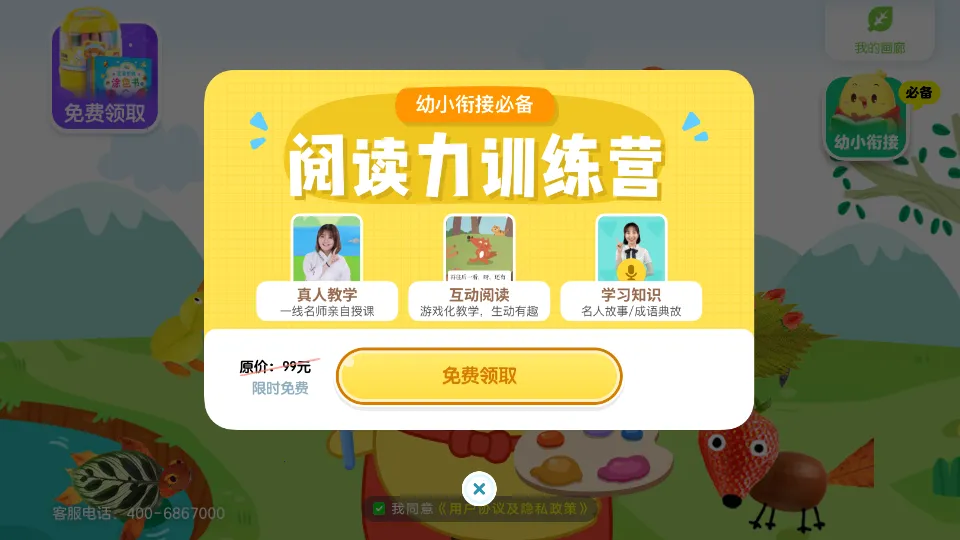The image size is (960, 540).
Task: Close the 阅读力训练营 popup
Action: [479, 488]
